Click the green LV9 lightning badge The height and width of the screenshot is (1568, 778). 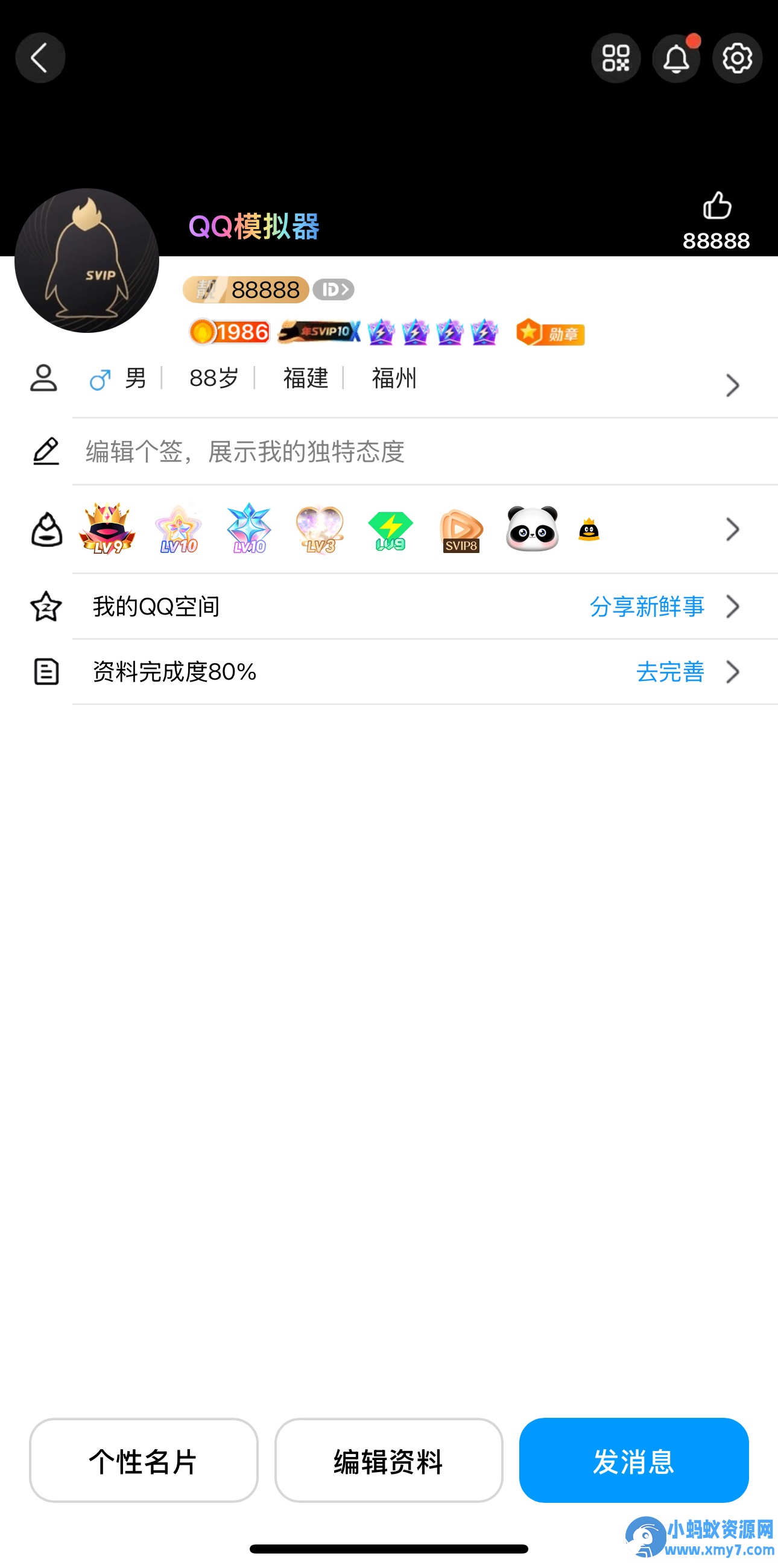tap(390, 530)
